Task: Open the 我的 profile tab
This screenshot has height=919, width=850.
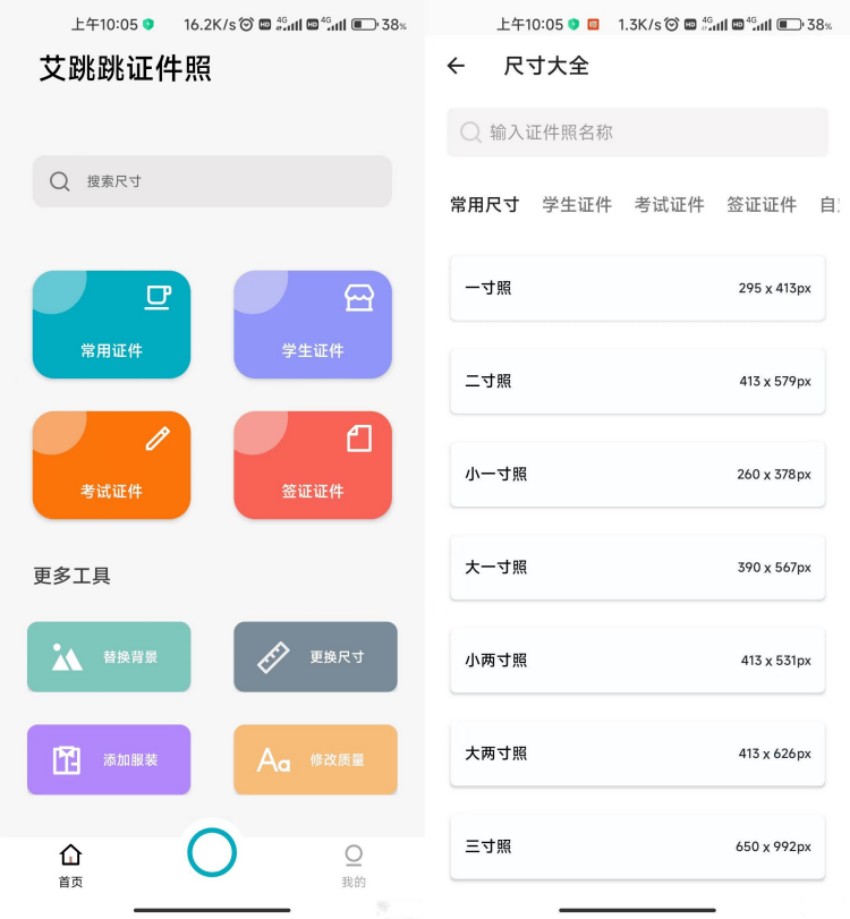Action: tap(354, 864)
